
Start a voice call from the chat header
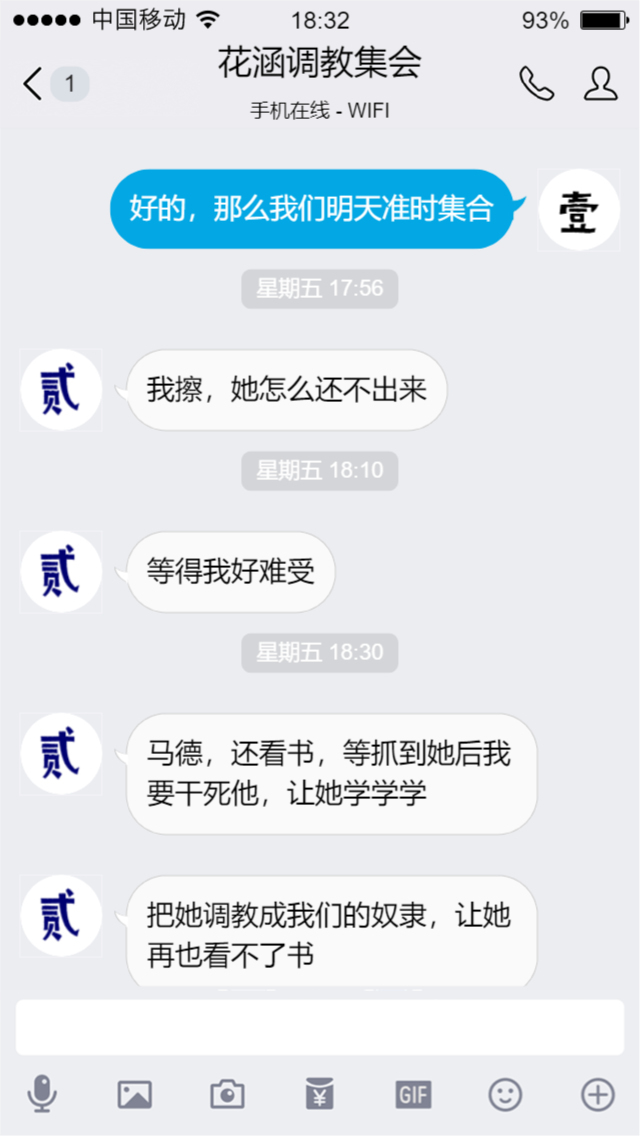(x=536, y=84)
